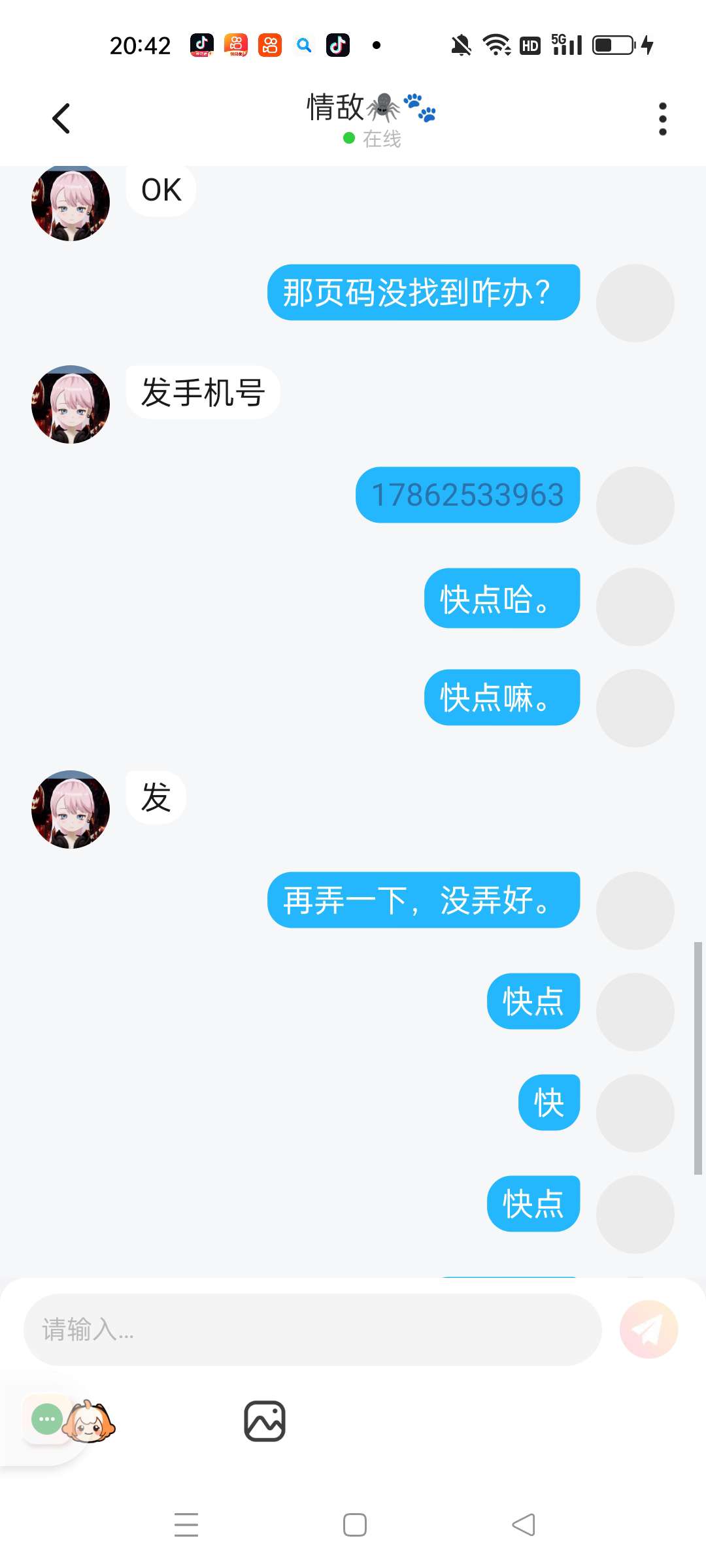Screen dimensions: 706x1568
Task: Send the message with paper plane button
Action: click(648, 1330)
